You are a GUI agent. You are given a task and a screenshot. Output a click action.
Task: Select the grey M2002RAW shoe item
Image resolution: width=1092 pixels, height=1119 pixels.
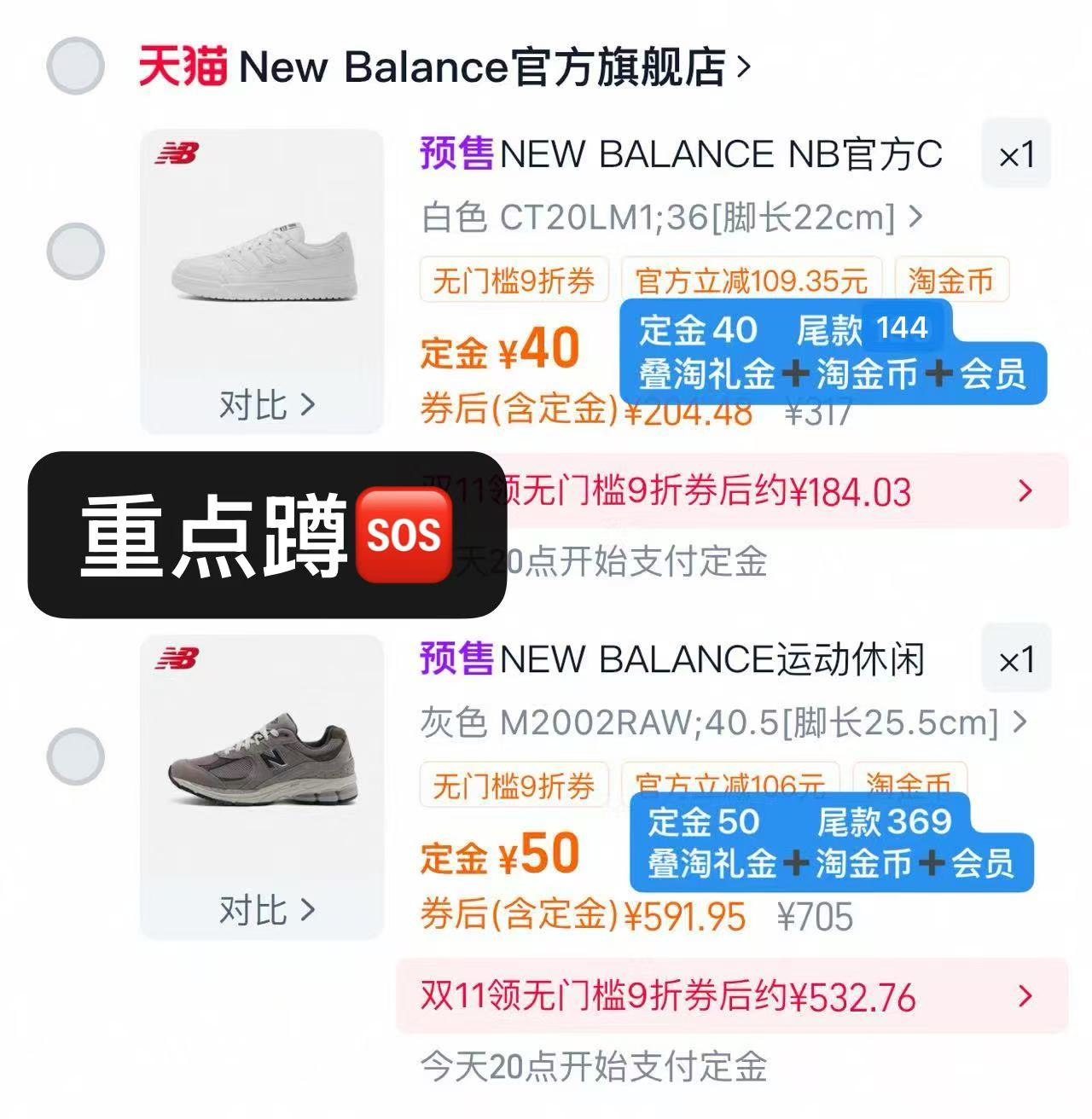coord(75,757)
